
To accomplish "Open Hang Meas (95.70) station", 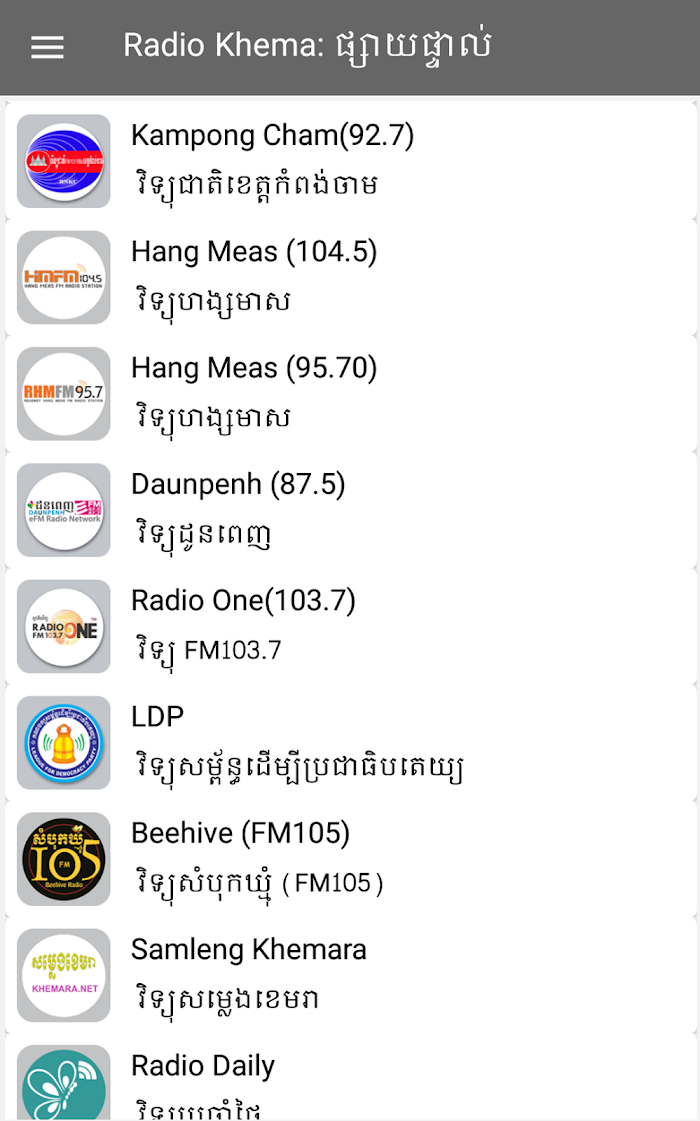I will (x=350, y=394).
